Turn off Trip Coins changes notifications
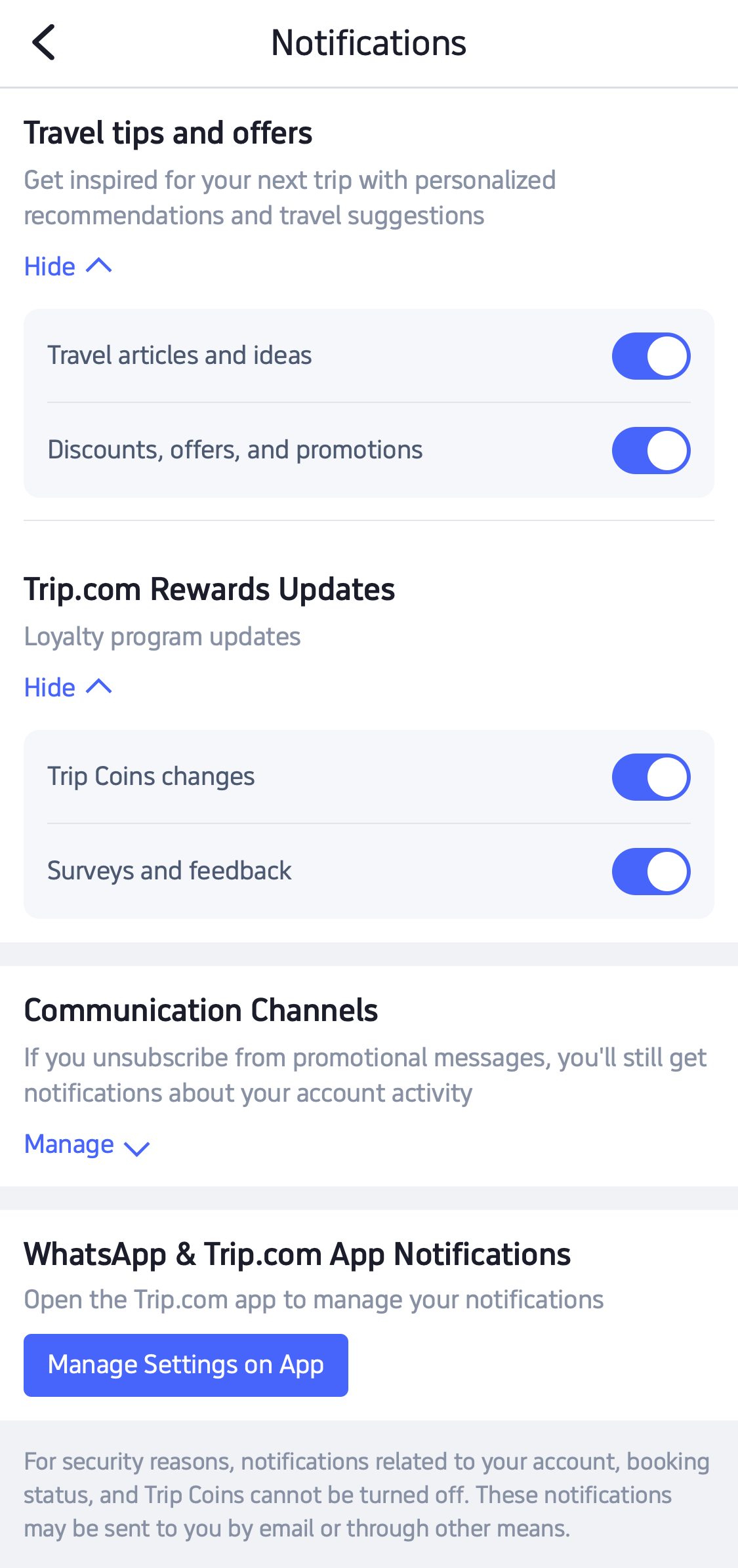Screen dimensions: 738x1568 pos(650,776)
